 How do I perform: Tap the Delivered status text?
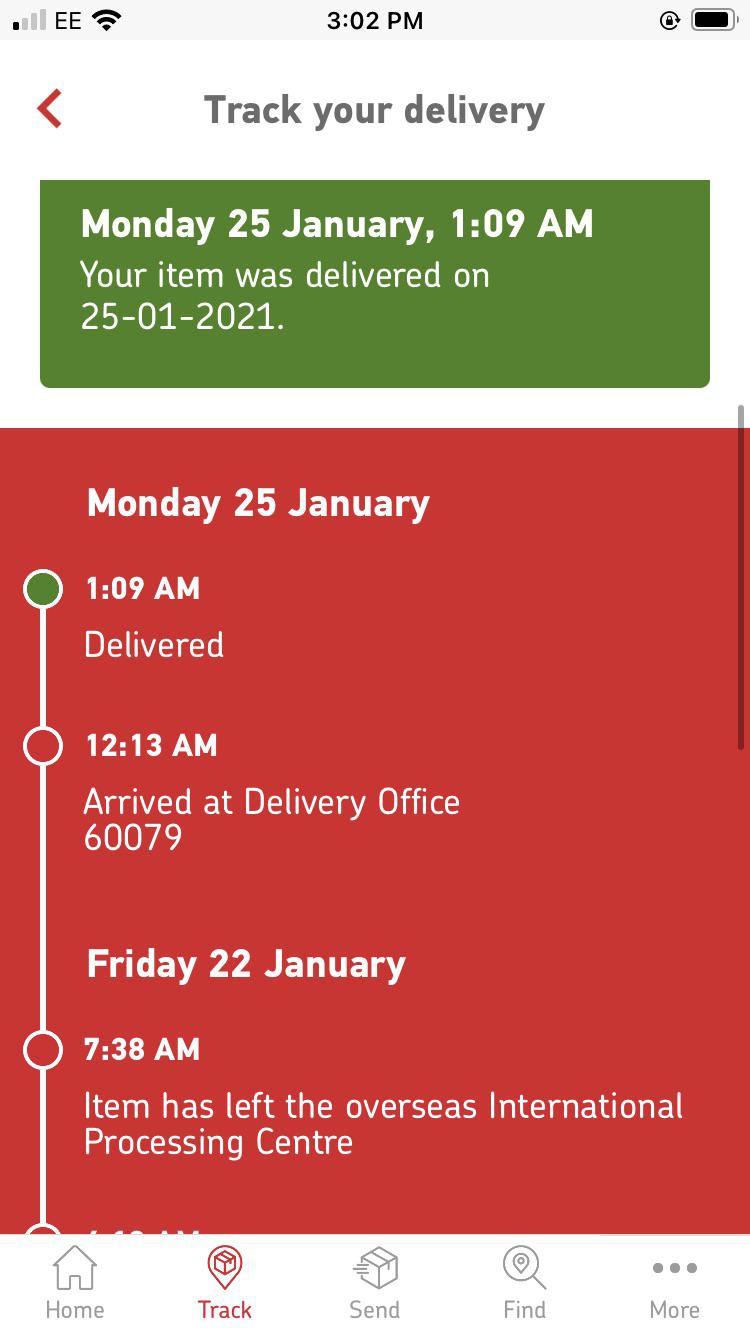[x=153, y=645]
